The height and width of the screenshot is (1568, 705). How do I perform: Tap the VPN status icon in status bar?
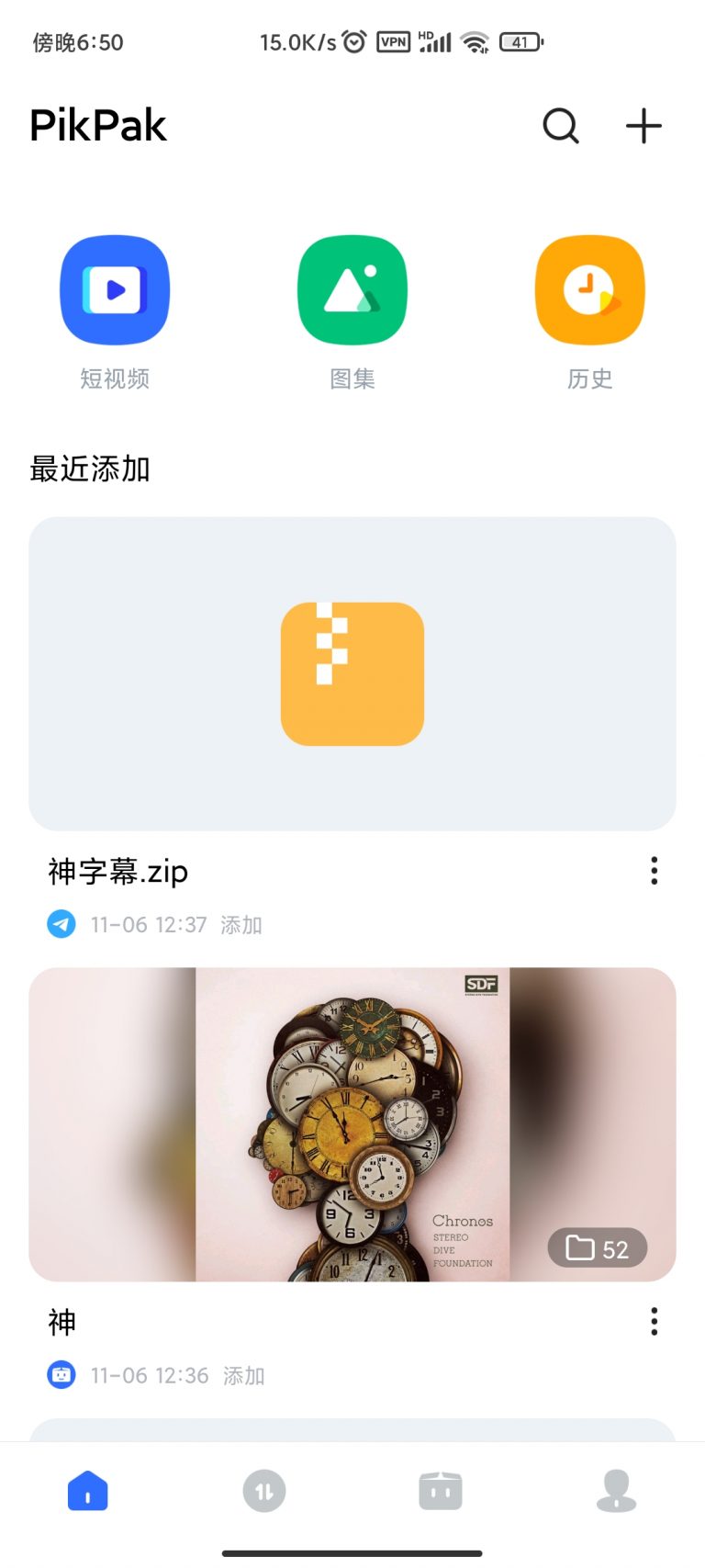click(x=393, y=41)
